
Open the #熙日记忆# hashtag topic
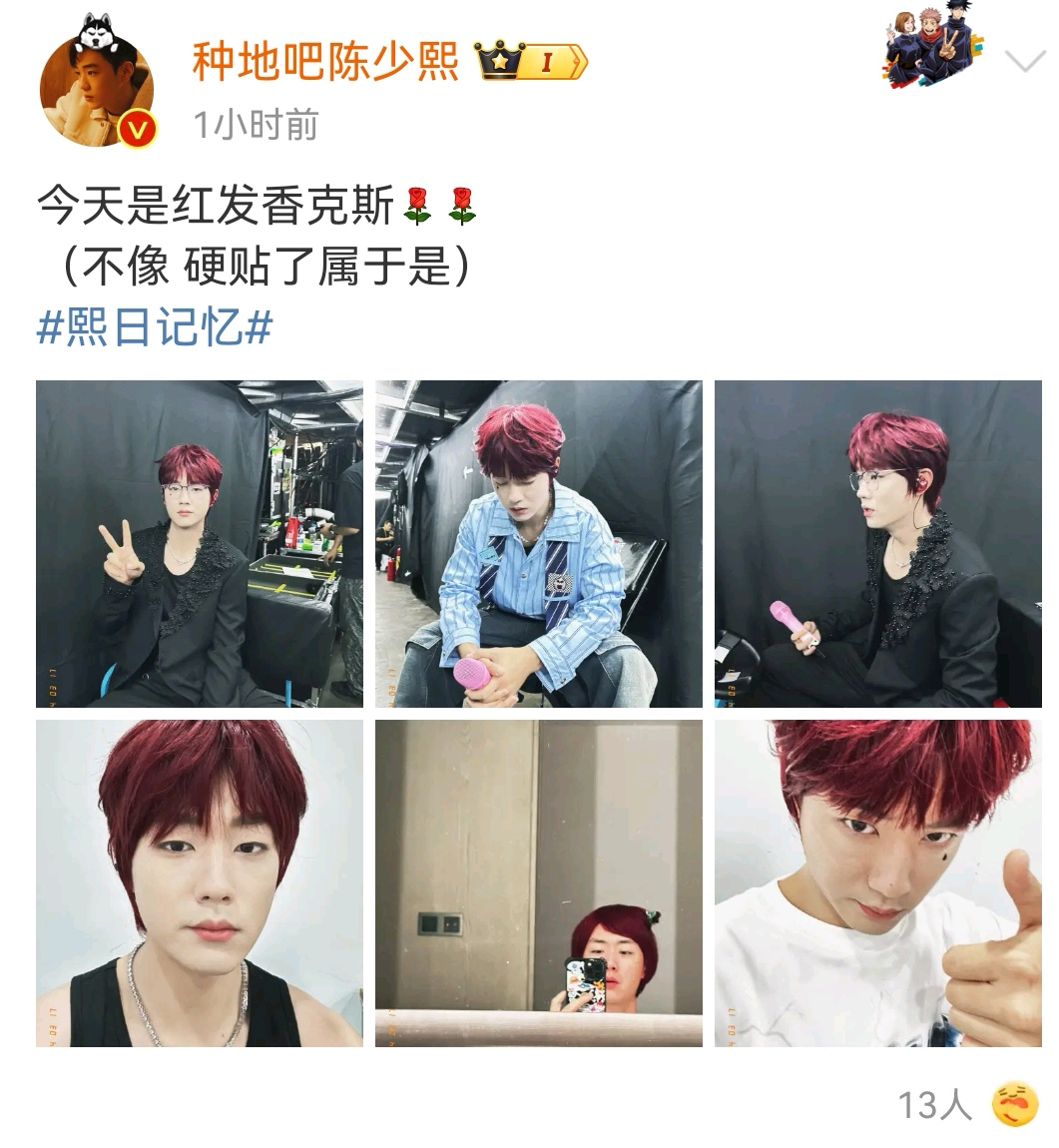(155, 327)
